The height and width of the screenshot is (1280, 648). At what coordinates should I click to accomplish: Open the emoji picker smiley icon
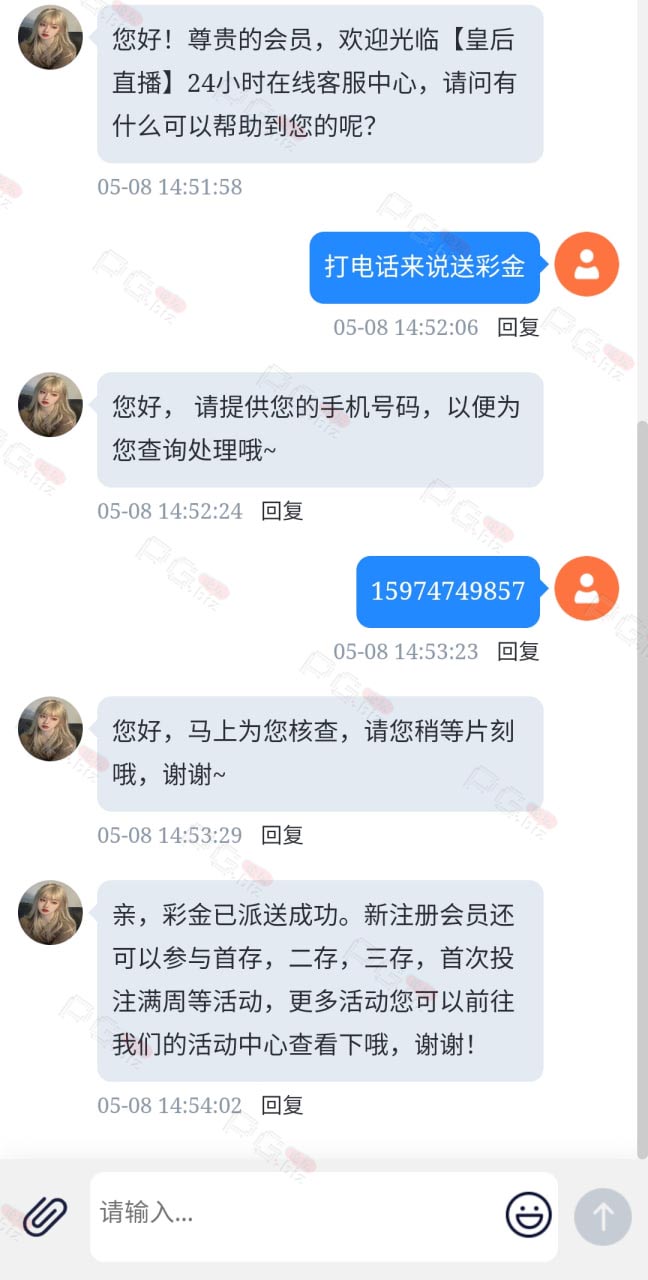point(528,1216)
